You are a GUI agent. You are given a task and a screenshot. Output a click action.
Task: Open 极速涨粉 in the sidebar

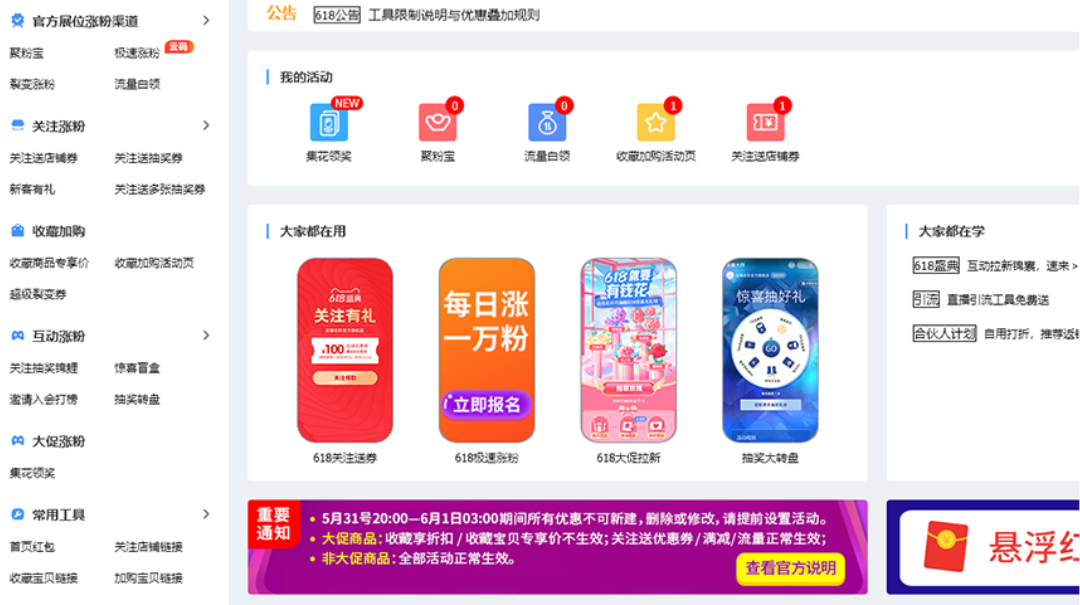pyautogui.click(x=137, y=53)
